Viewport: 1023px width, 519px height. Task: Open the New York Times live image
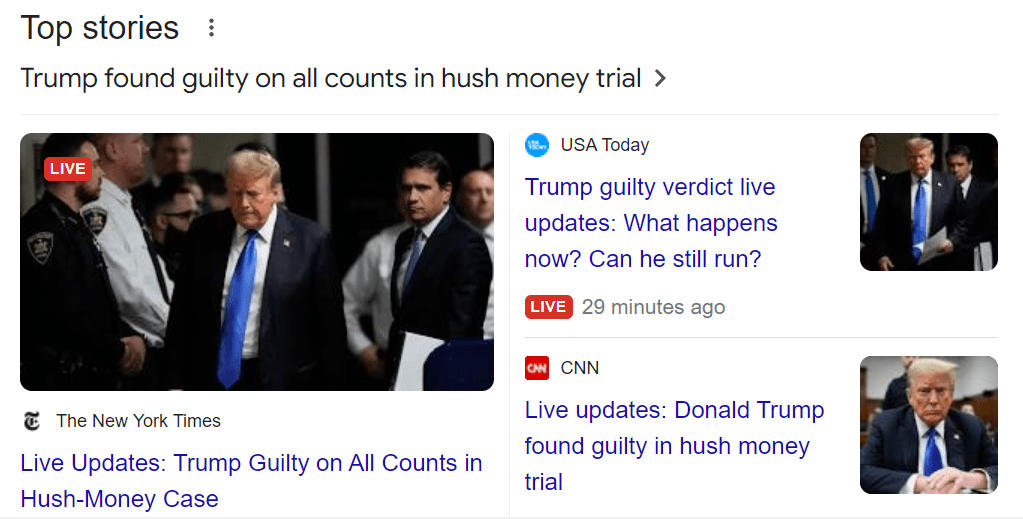(x=257, y=262)
